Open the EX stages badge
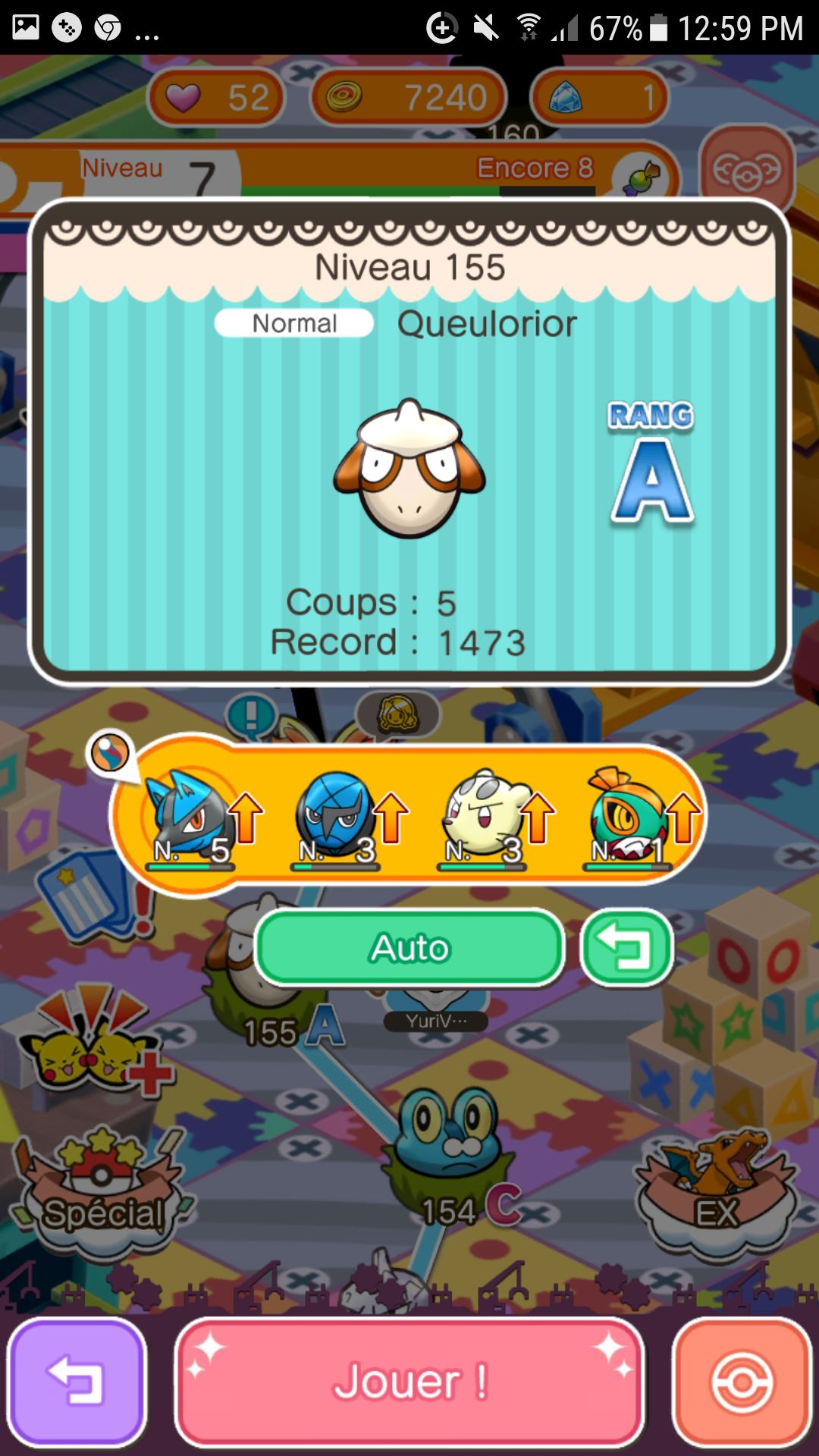819x1456 pixels. 717,1191
